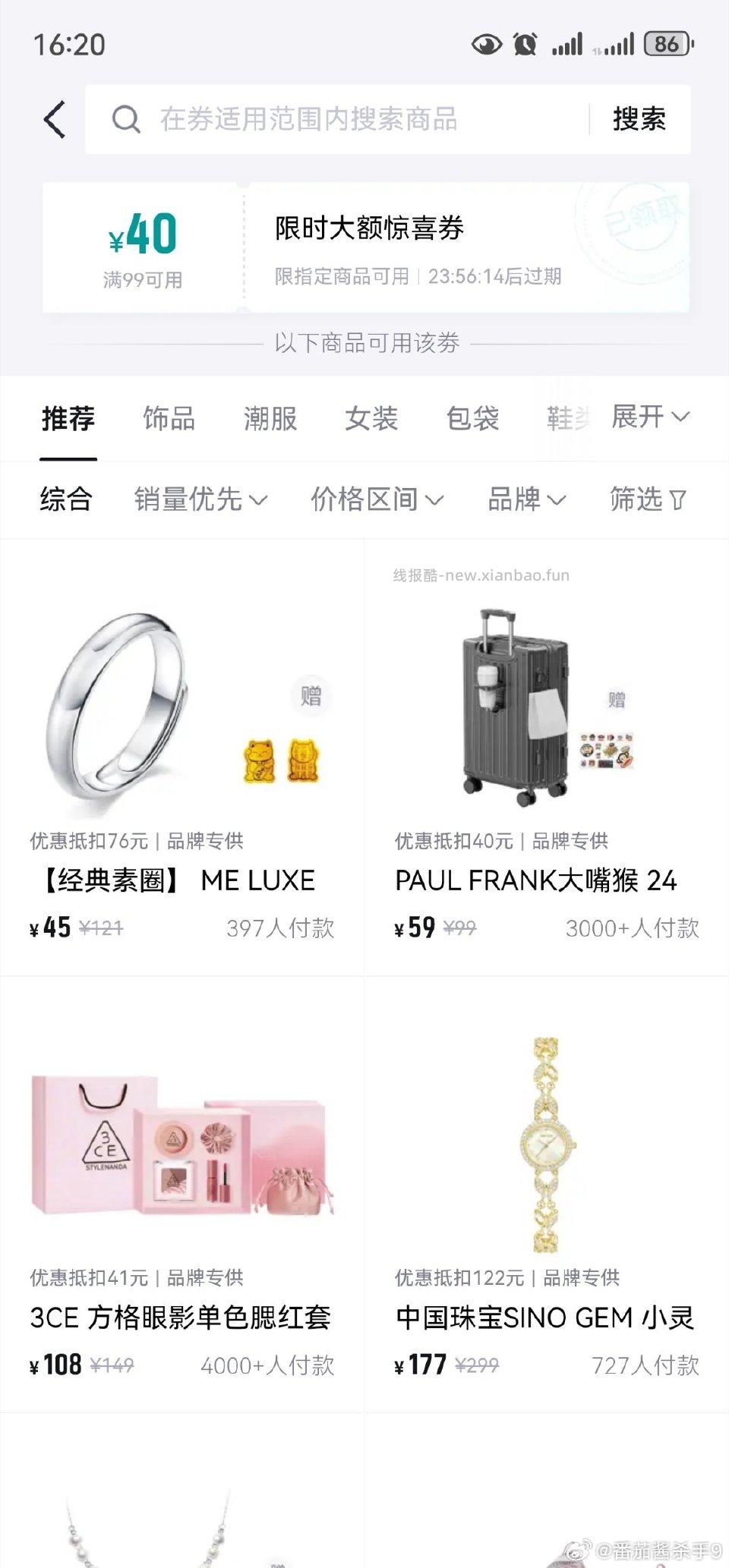
Task: Select the 潮服 filter option
Action: (271, 417)
